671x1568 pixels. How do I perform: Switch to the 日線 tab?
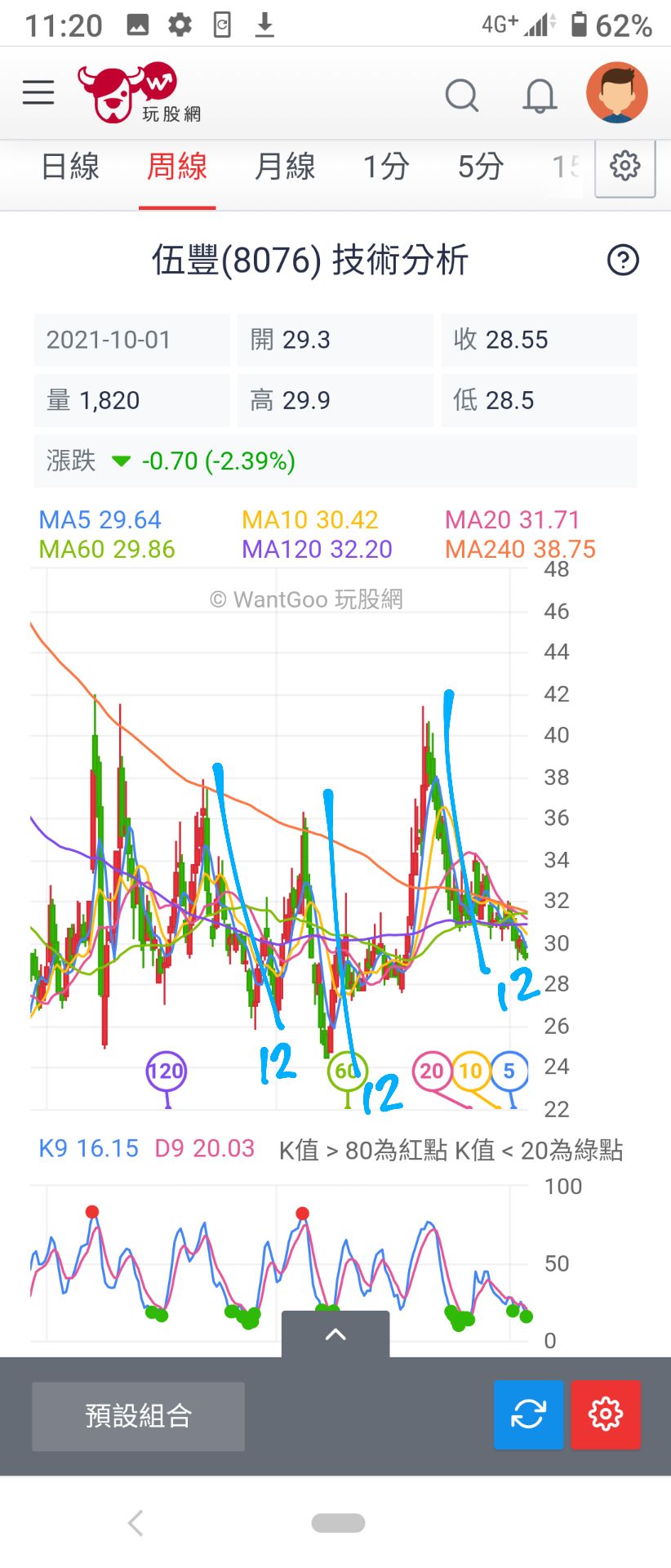point(70,167)
